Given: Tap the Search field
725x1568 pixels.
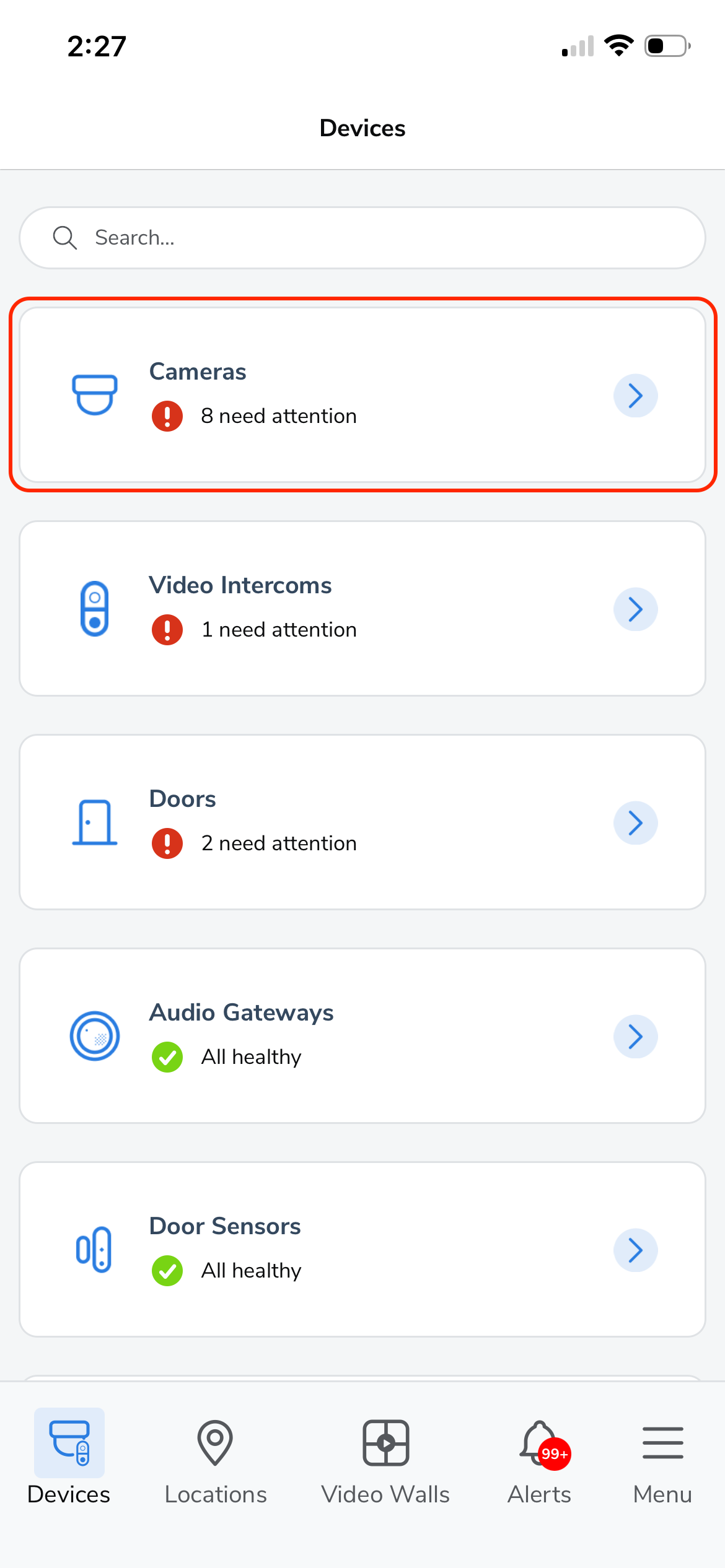Looking at the screenshot, I should (362, 238).
